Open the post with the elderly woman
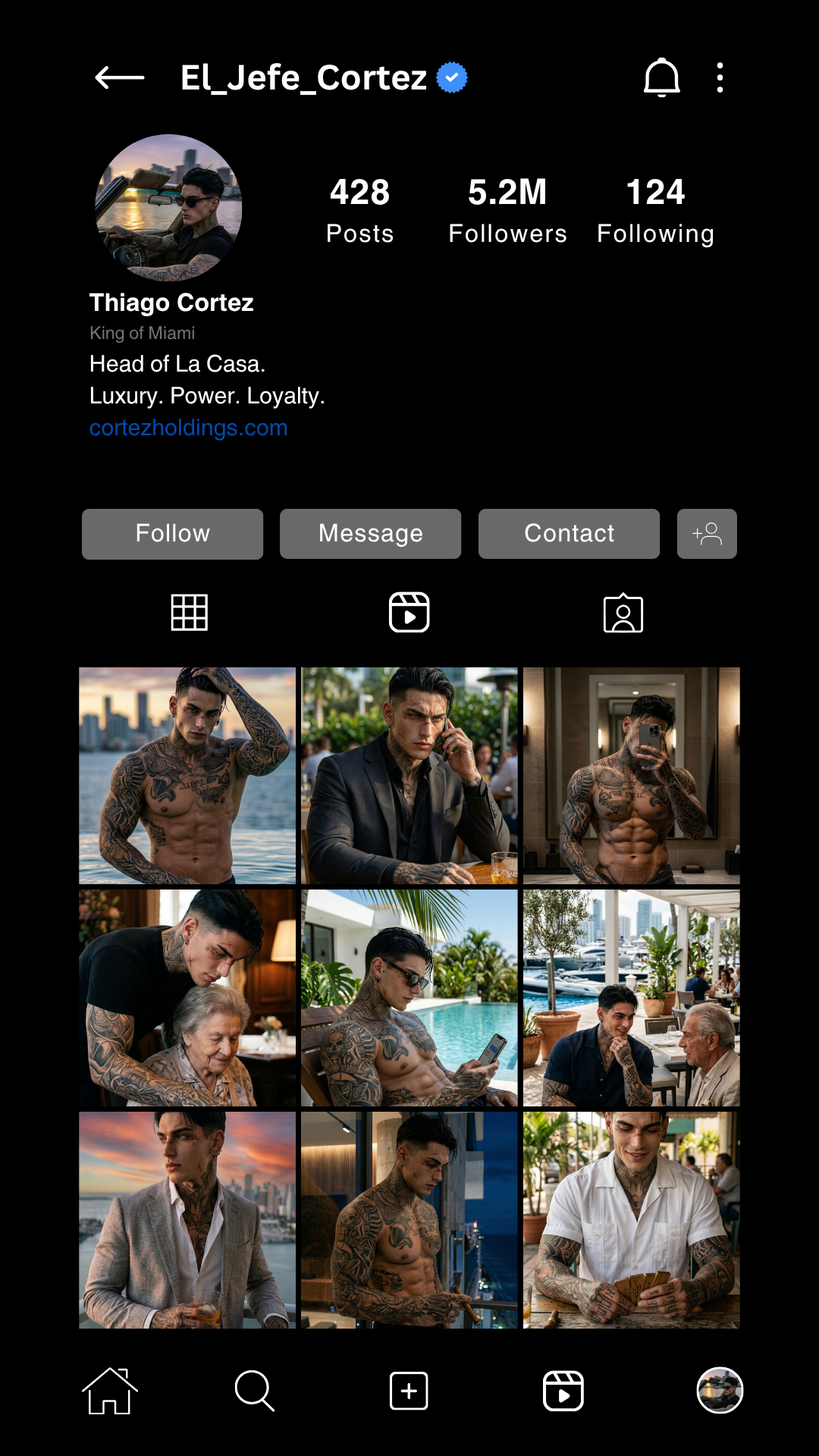 187,998
